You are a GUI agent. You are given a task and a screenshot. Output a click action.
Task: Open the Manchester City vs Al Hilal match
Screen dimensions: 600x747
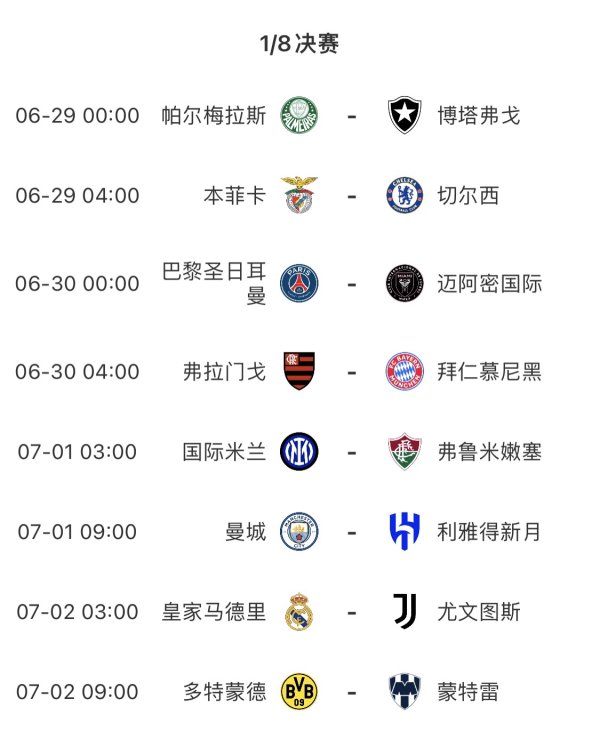(x=351, y=532)
